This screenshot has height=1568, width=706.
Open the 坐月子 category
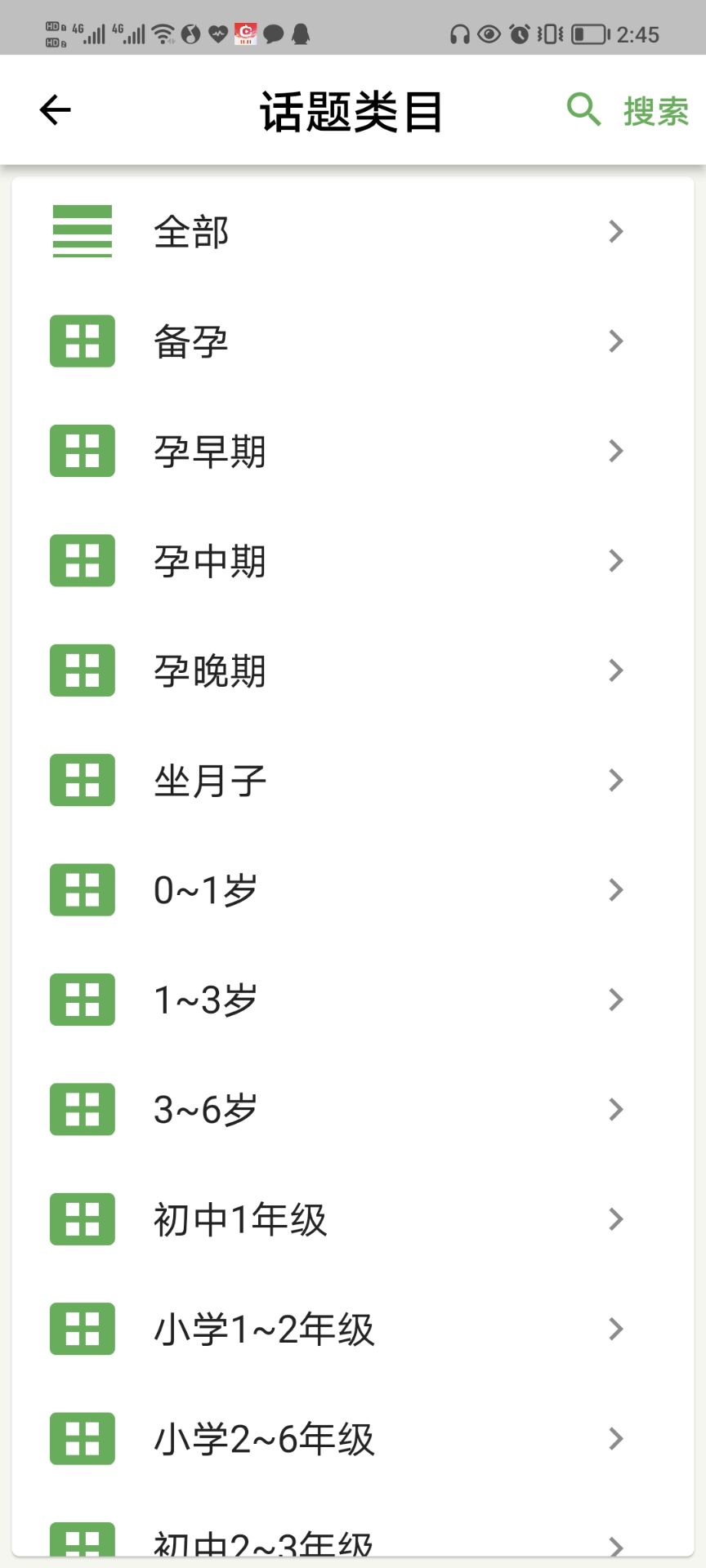click(x=353, y=781)
